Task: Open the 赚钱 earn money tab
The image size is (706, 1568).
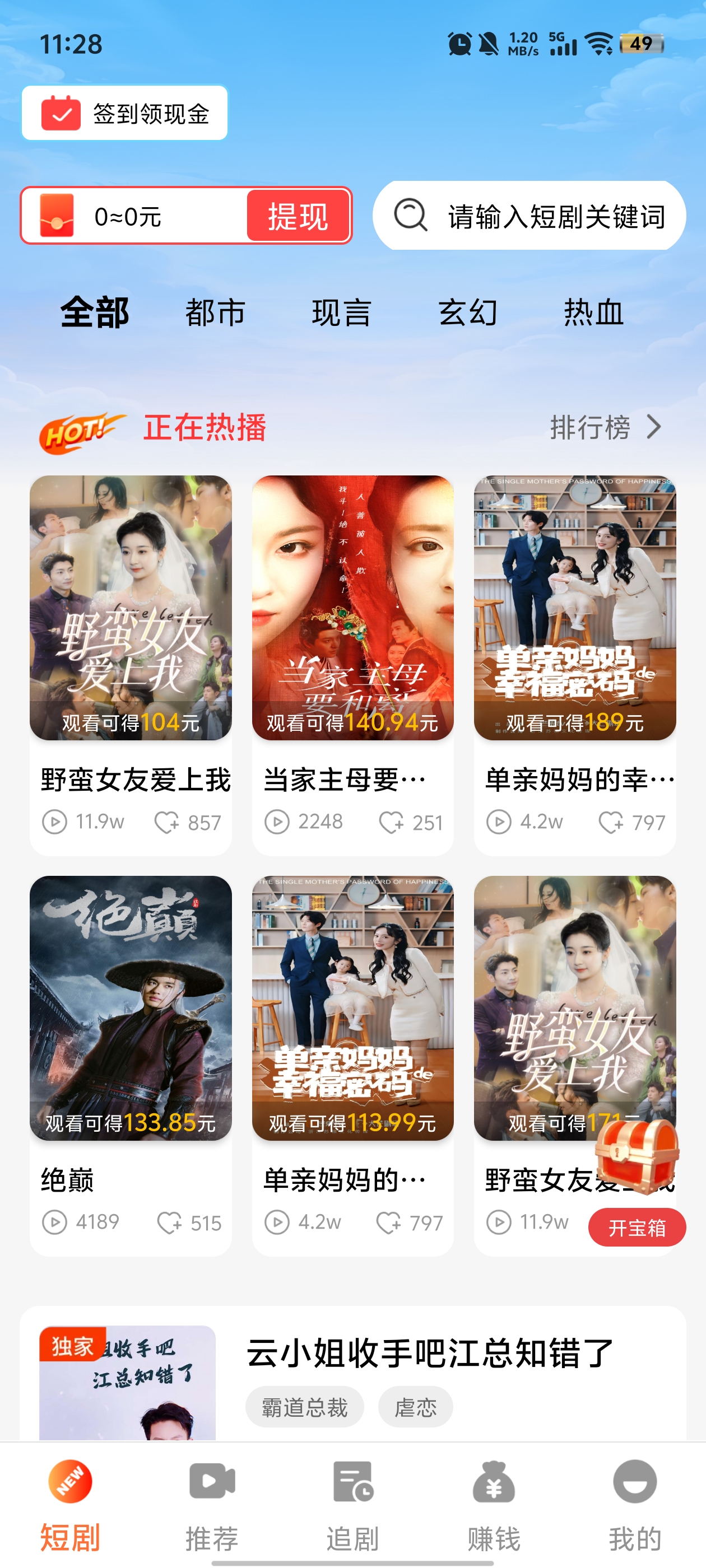Action: (494, 1505)
